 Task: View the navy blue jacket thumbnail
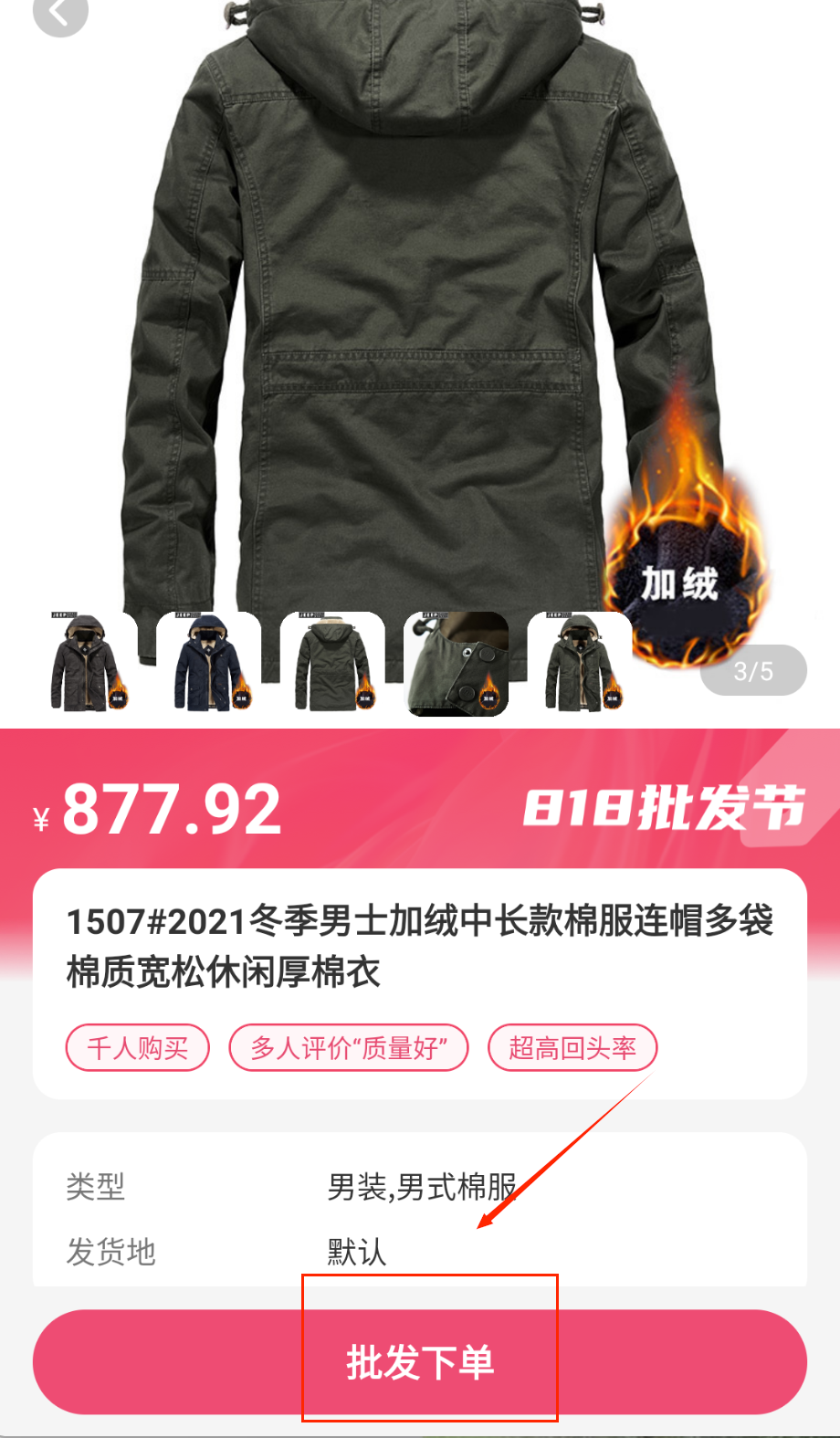[x=209, y=664]
